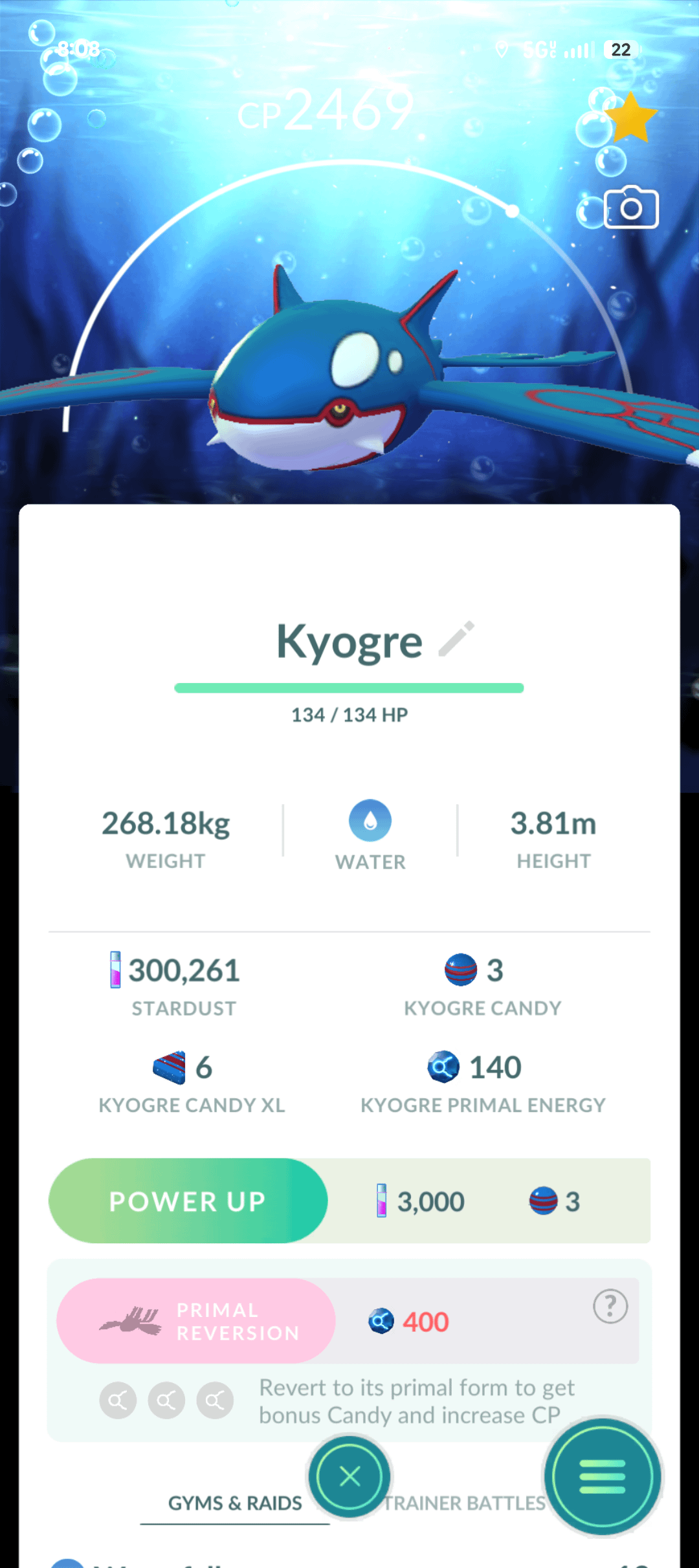Switch to the Trainer Battles tab
Screen dimensions: 699x1568
[x=465, y=1503]
